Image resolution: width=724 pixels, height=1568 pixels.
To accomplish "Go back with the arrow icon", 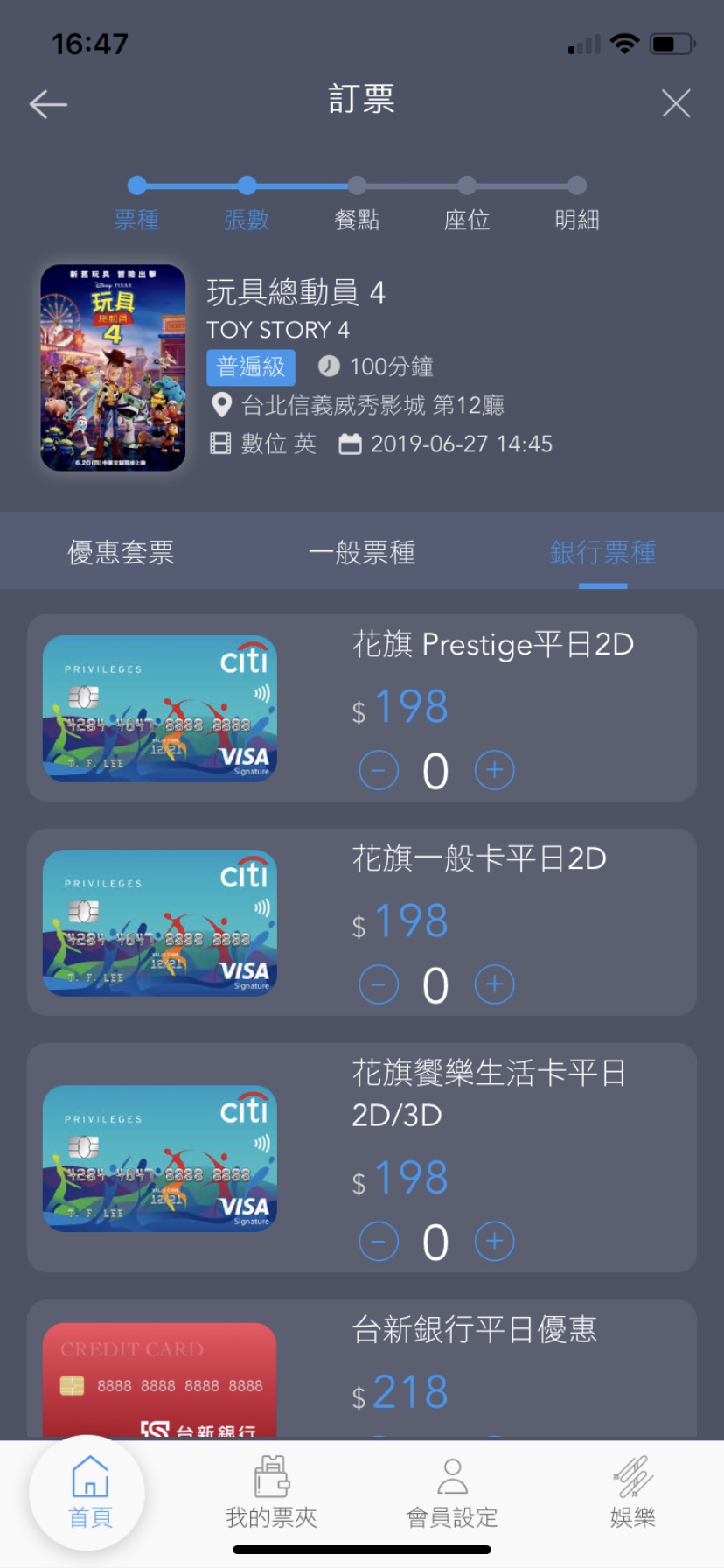I will pyautogui.click(x=48, y=104).
